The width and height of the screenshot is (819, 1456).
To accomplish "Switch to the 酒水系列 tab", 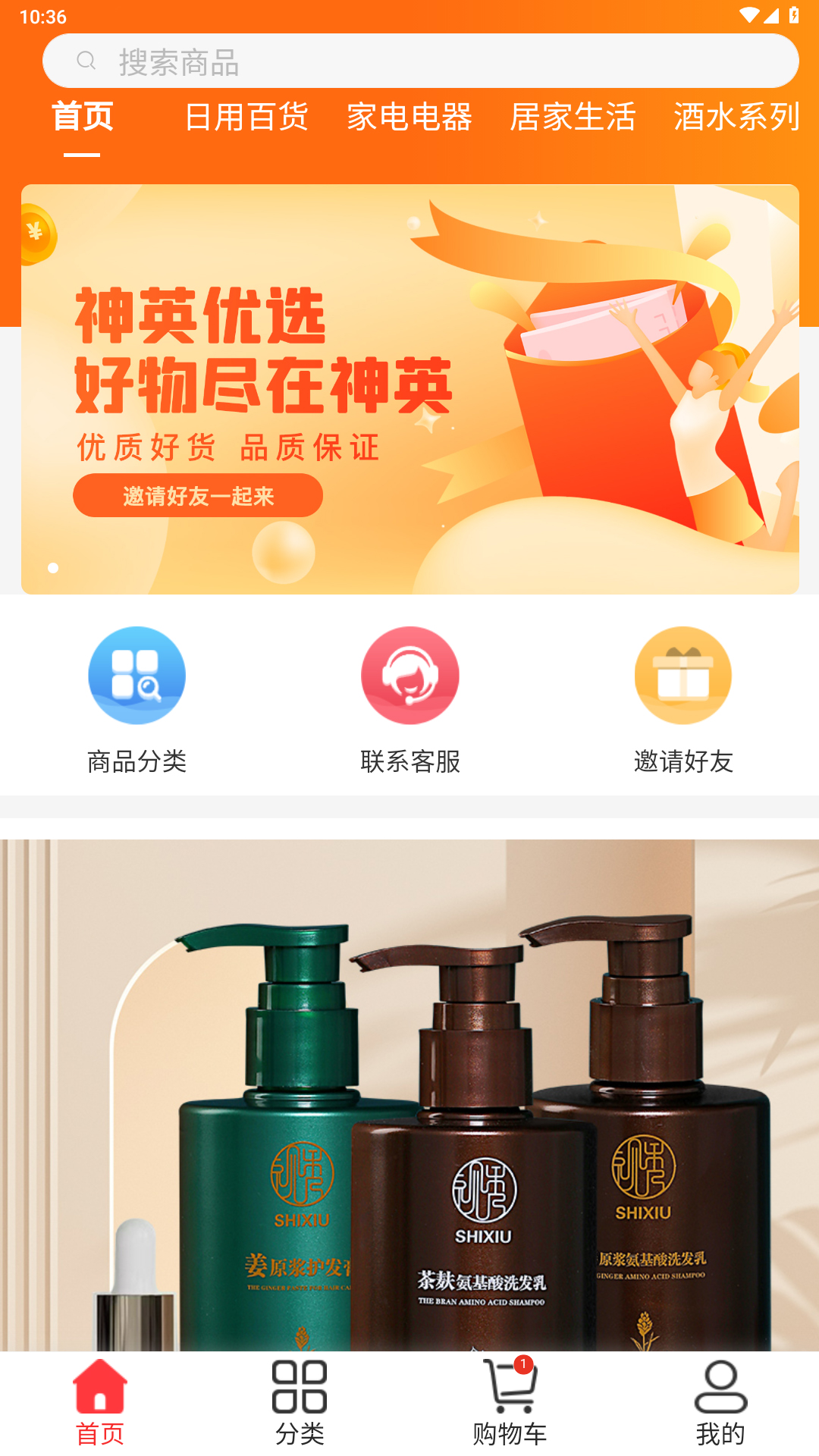I will click(736, 118).
